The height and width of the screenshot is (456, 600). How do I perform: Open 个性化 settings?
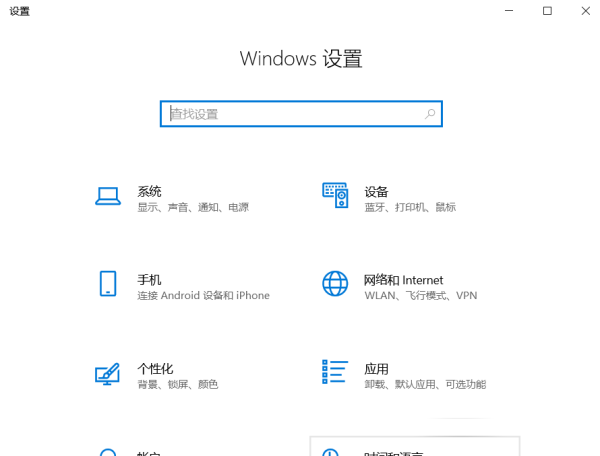point(155,369)
